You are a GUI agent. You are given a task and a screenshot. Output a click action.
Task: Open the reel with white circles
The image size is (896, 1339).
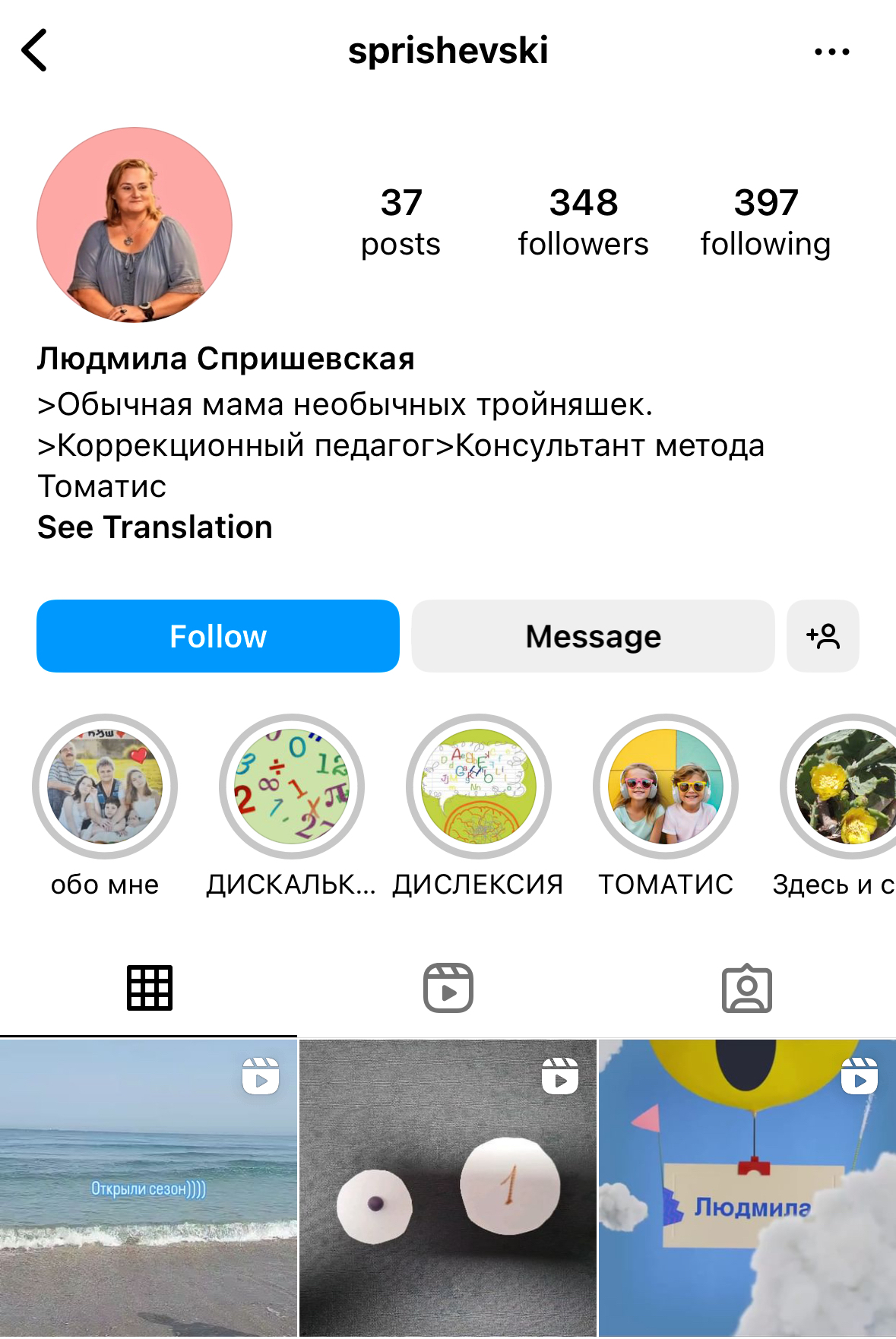click(x=448, y=1189)
